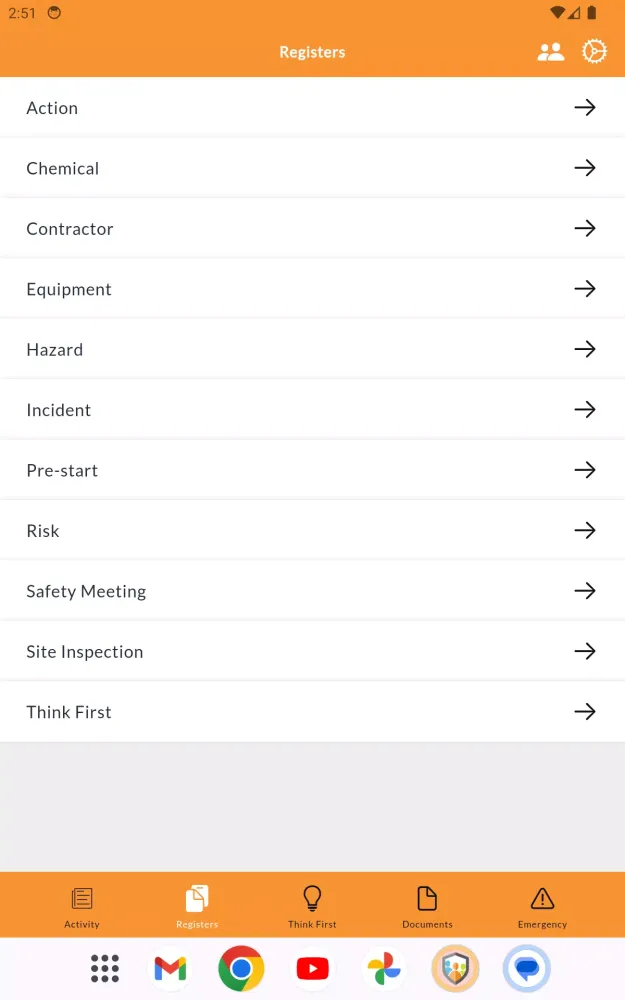The image size is (625, 1000).
Task: Open the Risk register
Action: (312, 531)
